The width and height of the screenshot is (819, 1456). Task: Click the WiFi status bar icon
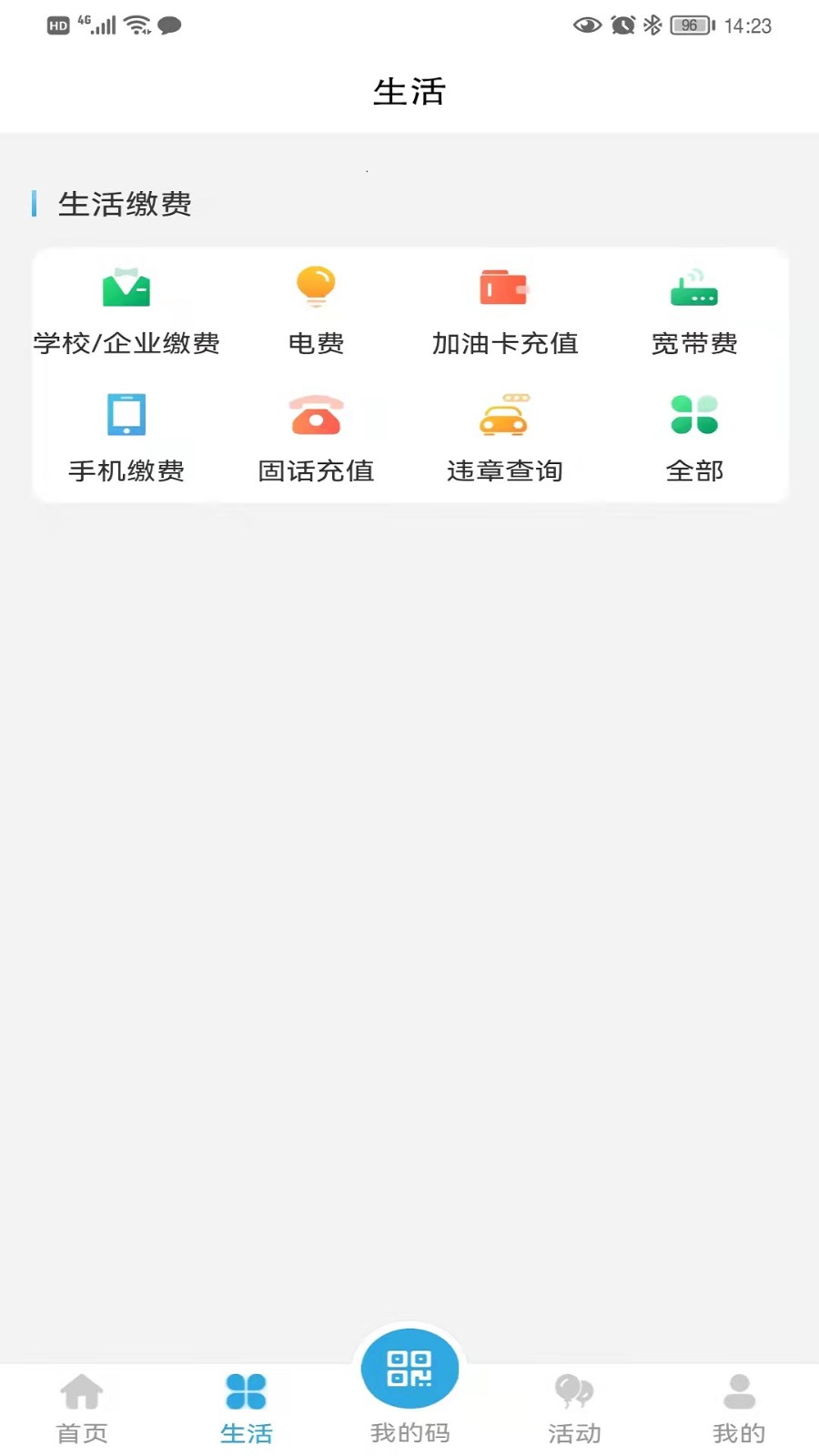(x=136, y=25)
